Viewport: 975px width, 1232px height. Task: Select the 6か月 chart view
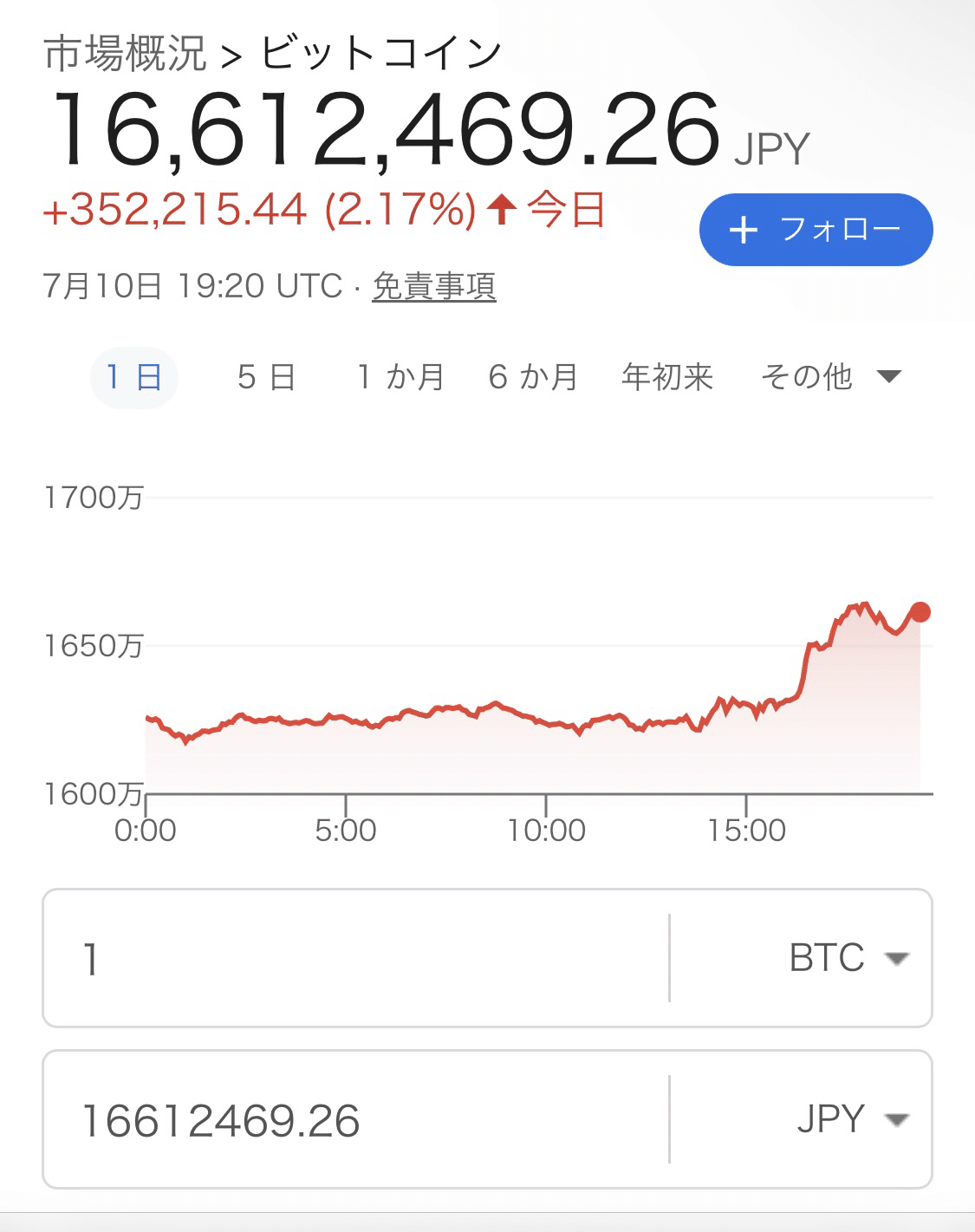pyautogui.click(x=534, y=376)
